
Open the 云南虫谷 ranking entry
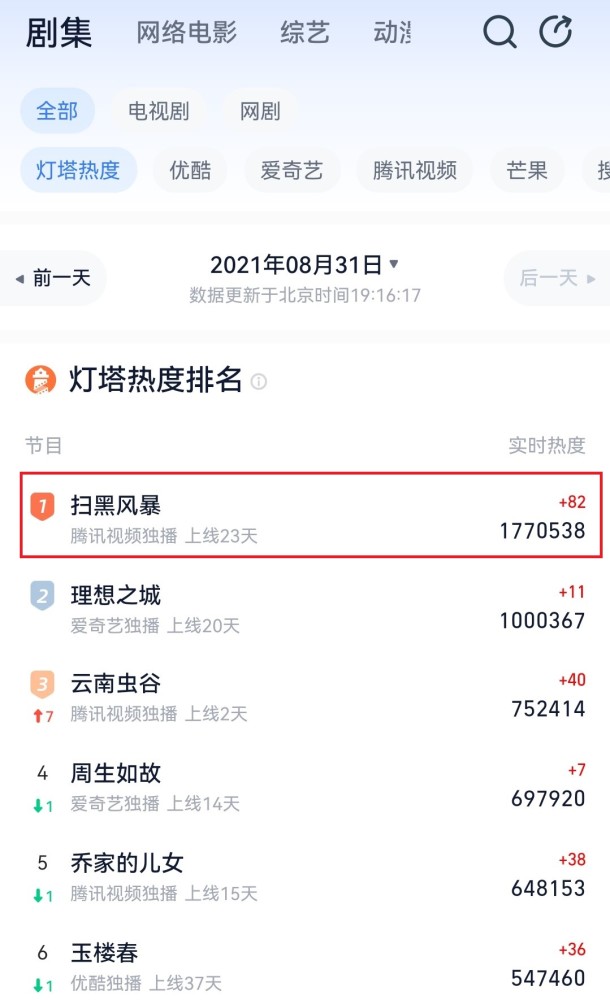pyautogui.click(x=311, y=696)
